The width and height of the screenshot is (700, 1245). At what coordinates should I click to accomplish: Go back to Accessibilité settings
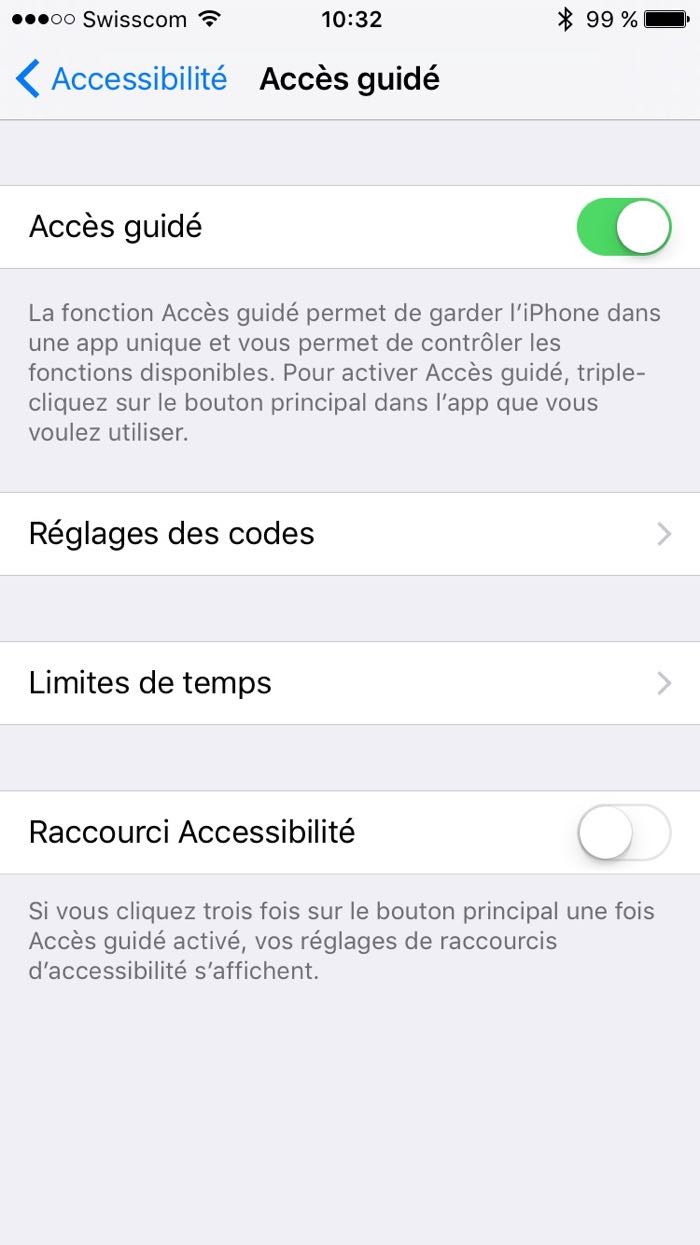click(122, 79)
